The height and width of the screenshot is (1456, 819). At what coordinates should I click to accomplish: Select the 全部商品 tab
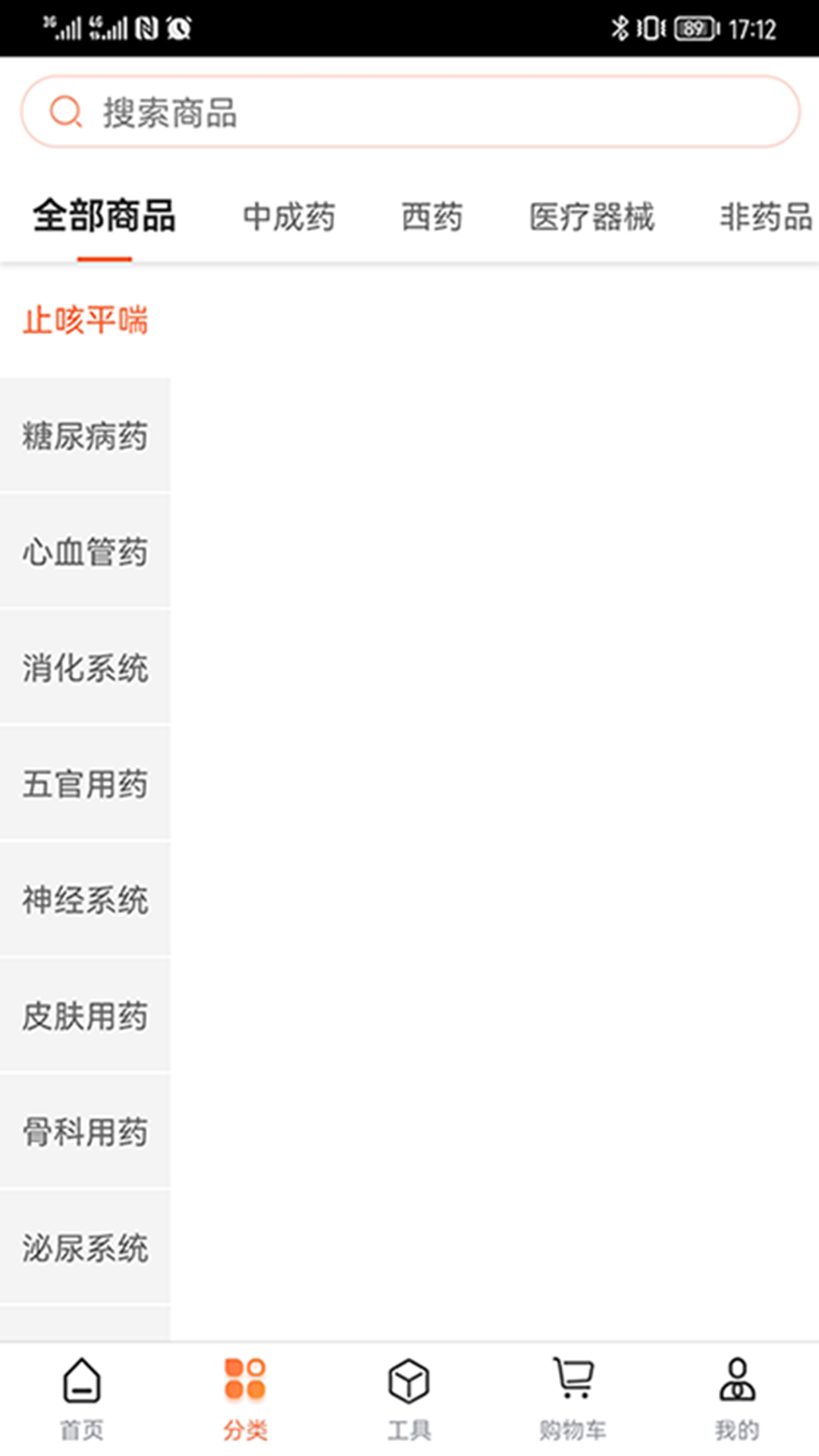pyautogui.click(x=105, y=217)
